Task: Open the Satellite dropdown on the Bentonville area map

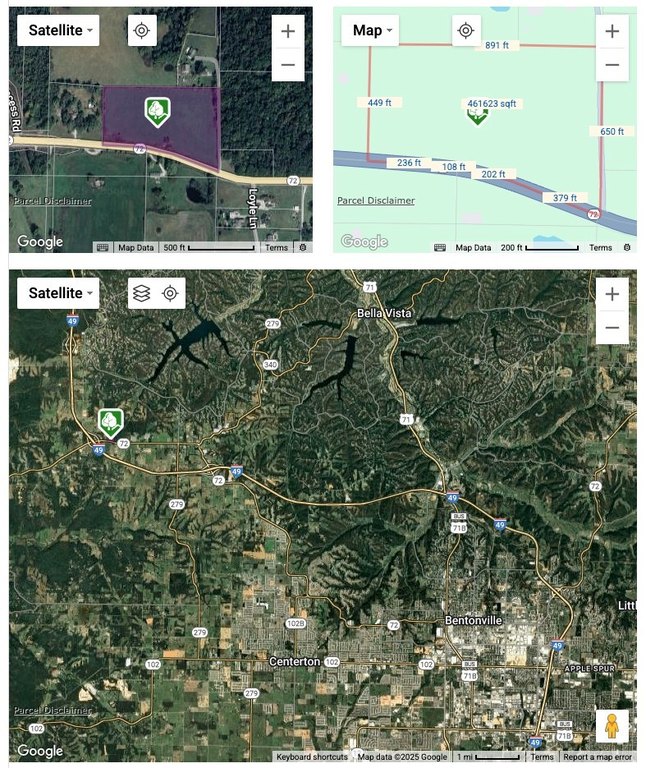Action: [x=59, y=293]
